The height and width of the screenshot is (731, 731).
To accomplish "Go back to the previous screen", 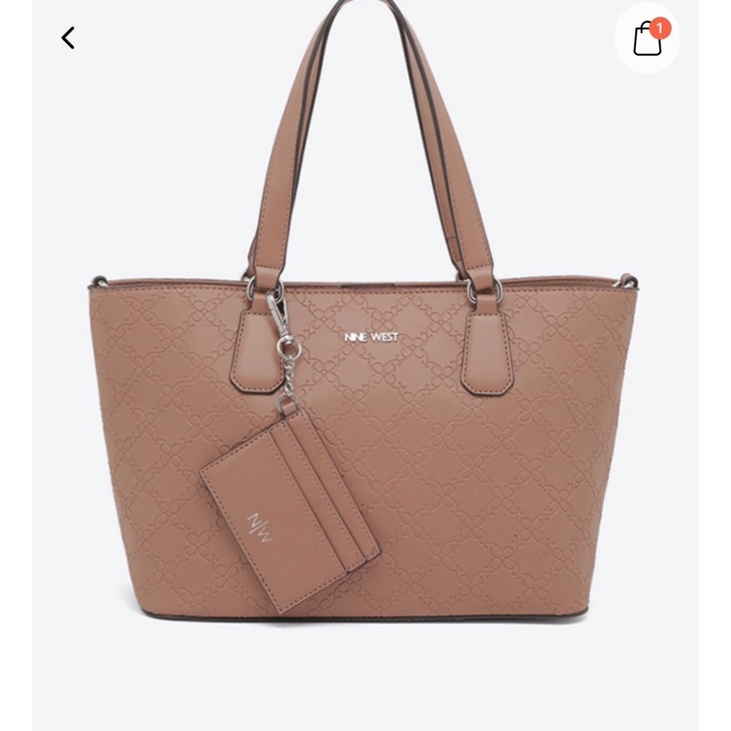I will click(x=68, y=38).
